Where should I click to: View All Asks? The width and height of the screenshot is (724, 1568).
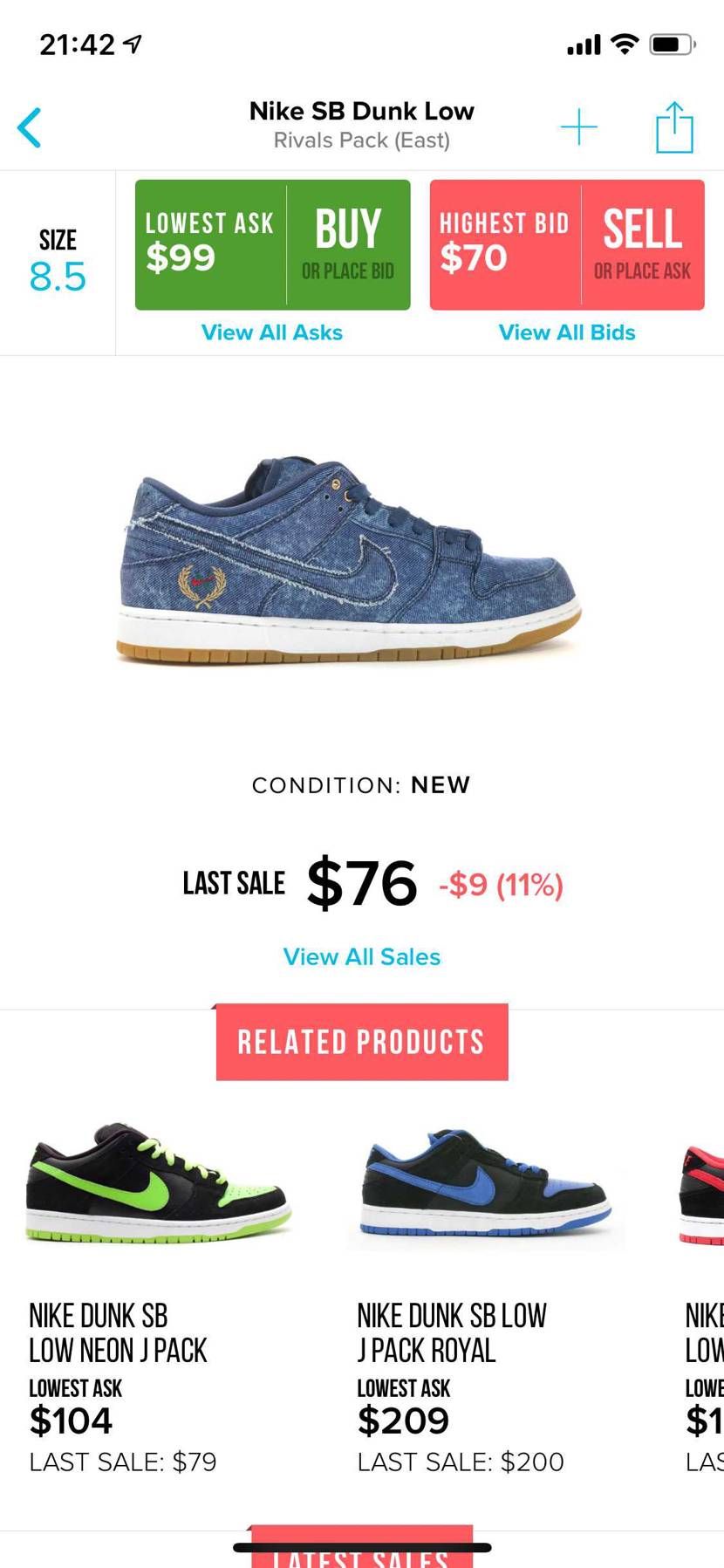tap(272, 332)
